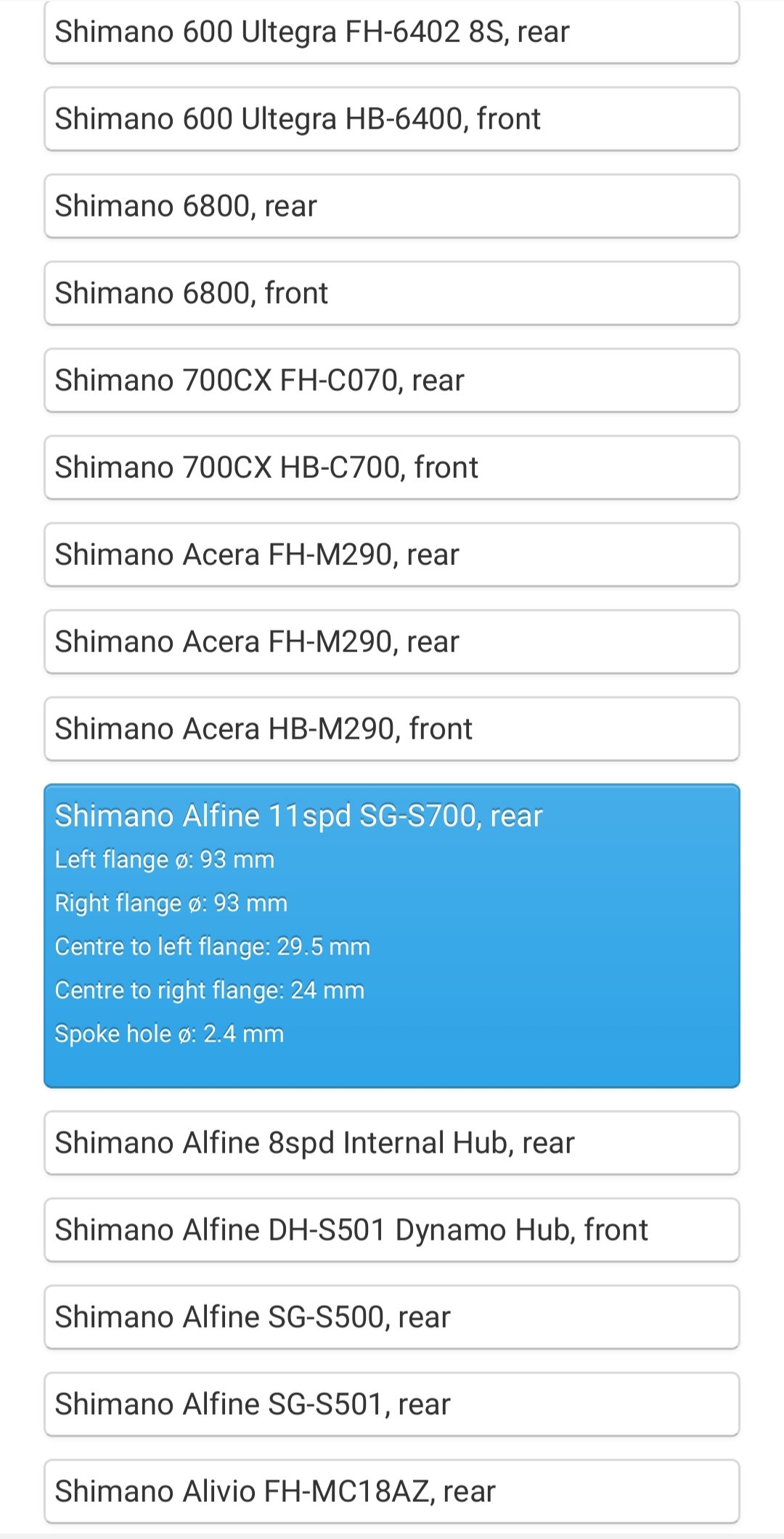Screen dimensions: 784x1539
Task: Select Shimano Alivio FH-MC18AZ rear hub
Action: pyautogui.click(x=392, y=1492)
